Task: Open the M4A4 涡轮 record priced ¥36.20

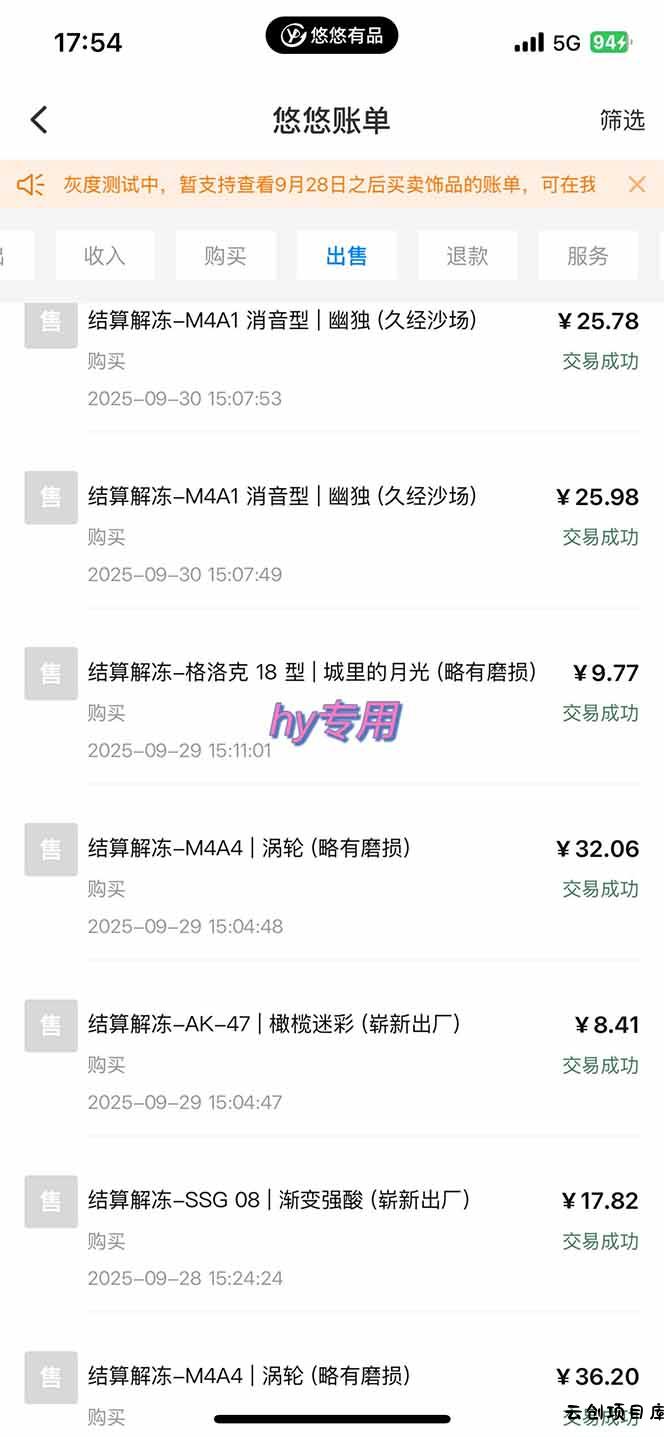Action: tap(332, 1385)
